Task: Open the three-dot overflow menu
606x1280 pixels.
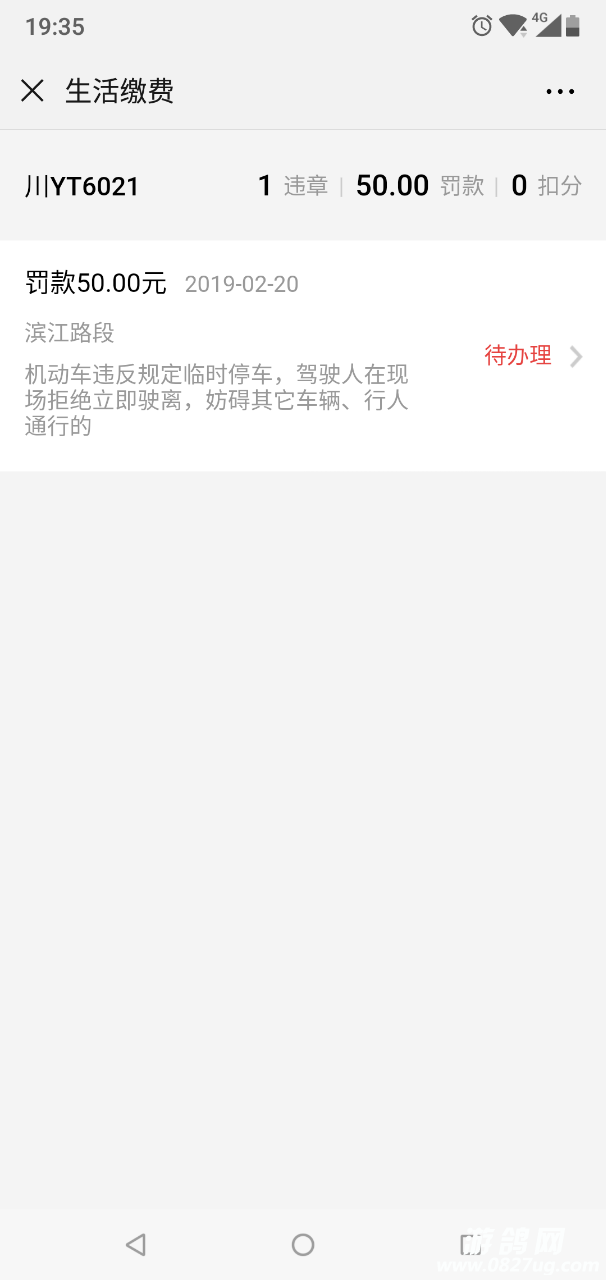Action: [560, 91]
